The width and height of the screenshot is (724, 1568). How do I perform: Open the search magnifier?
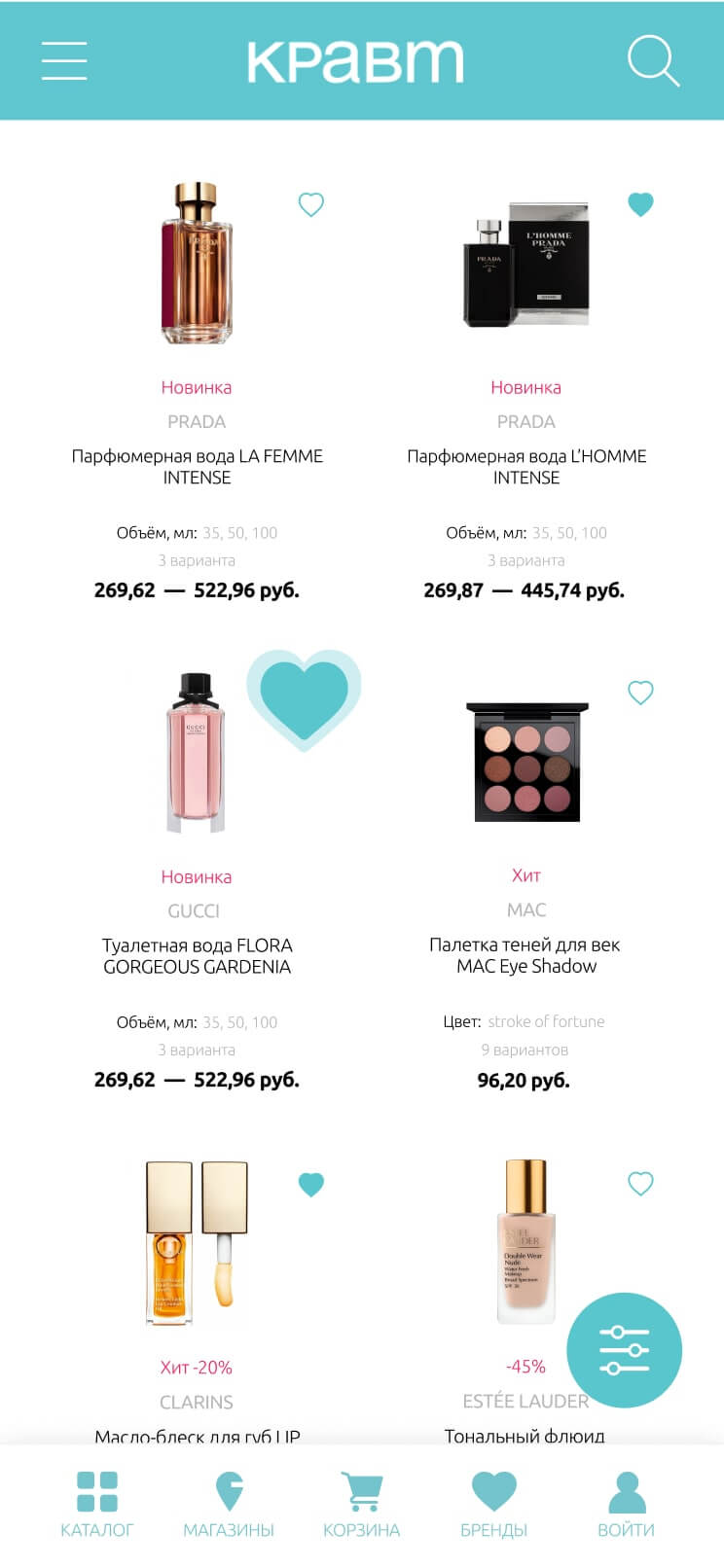pos(652,61)
